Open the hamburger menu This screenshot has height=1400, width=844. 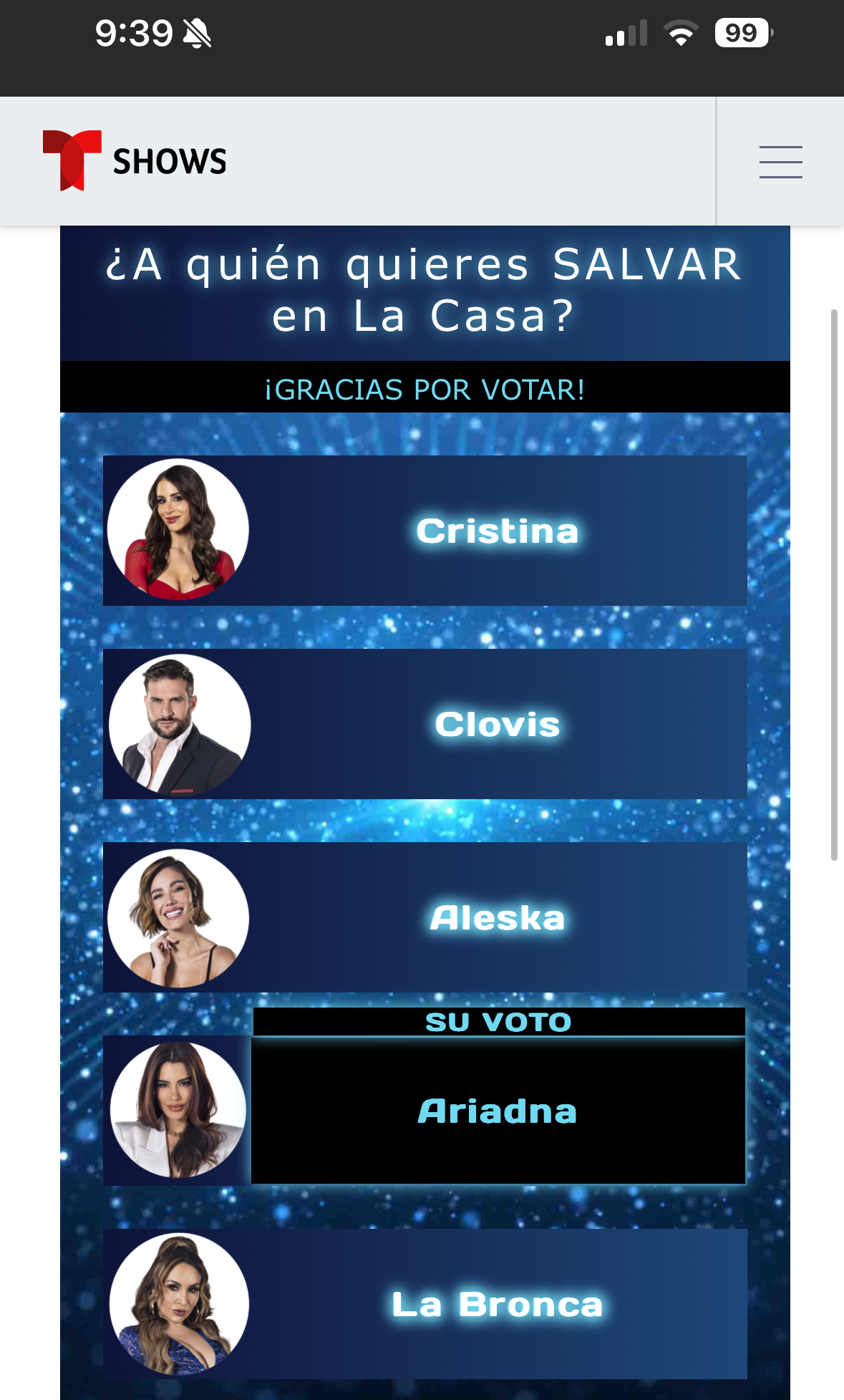point(780,161)
